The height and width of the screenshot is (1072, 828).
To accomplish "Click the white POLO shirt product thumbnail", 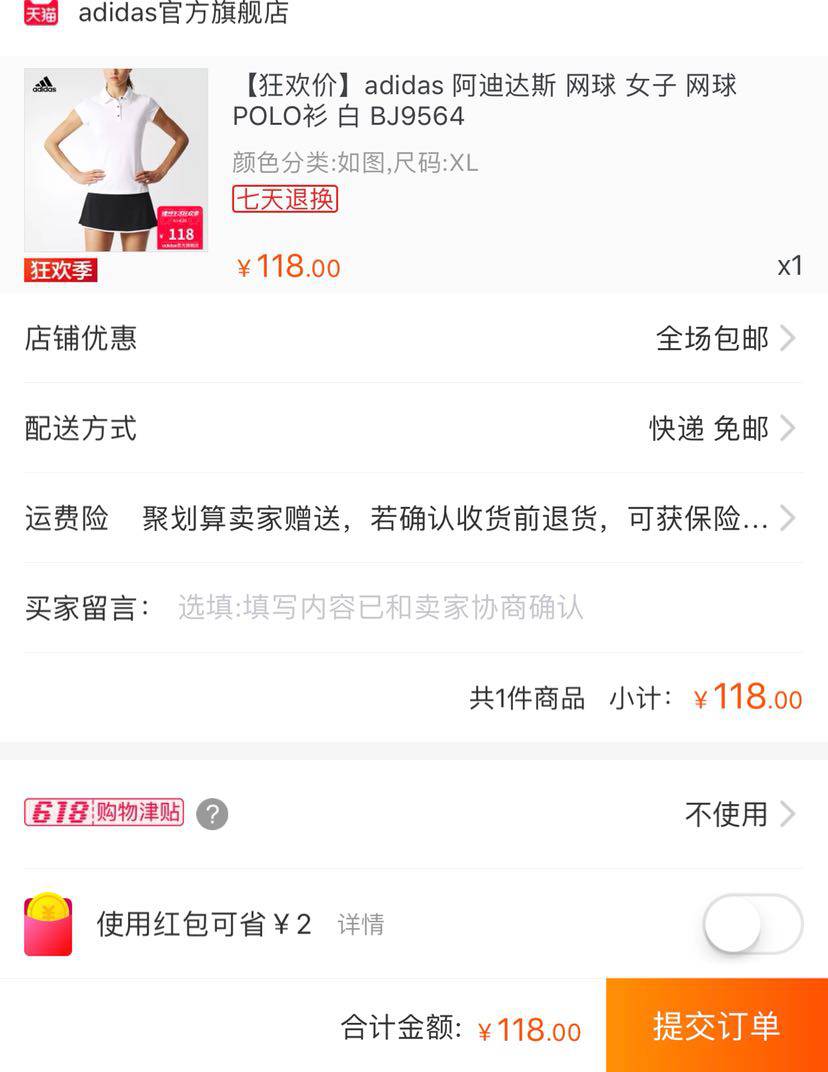I will click(x=115, y=160).
